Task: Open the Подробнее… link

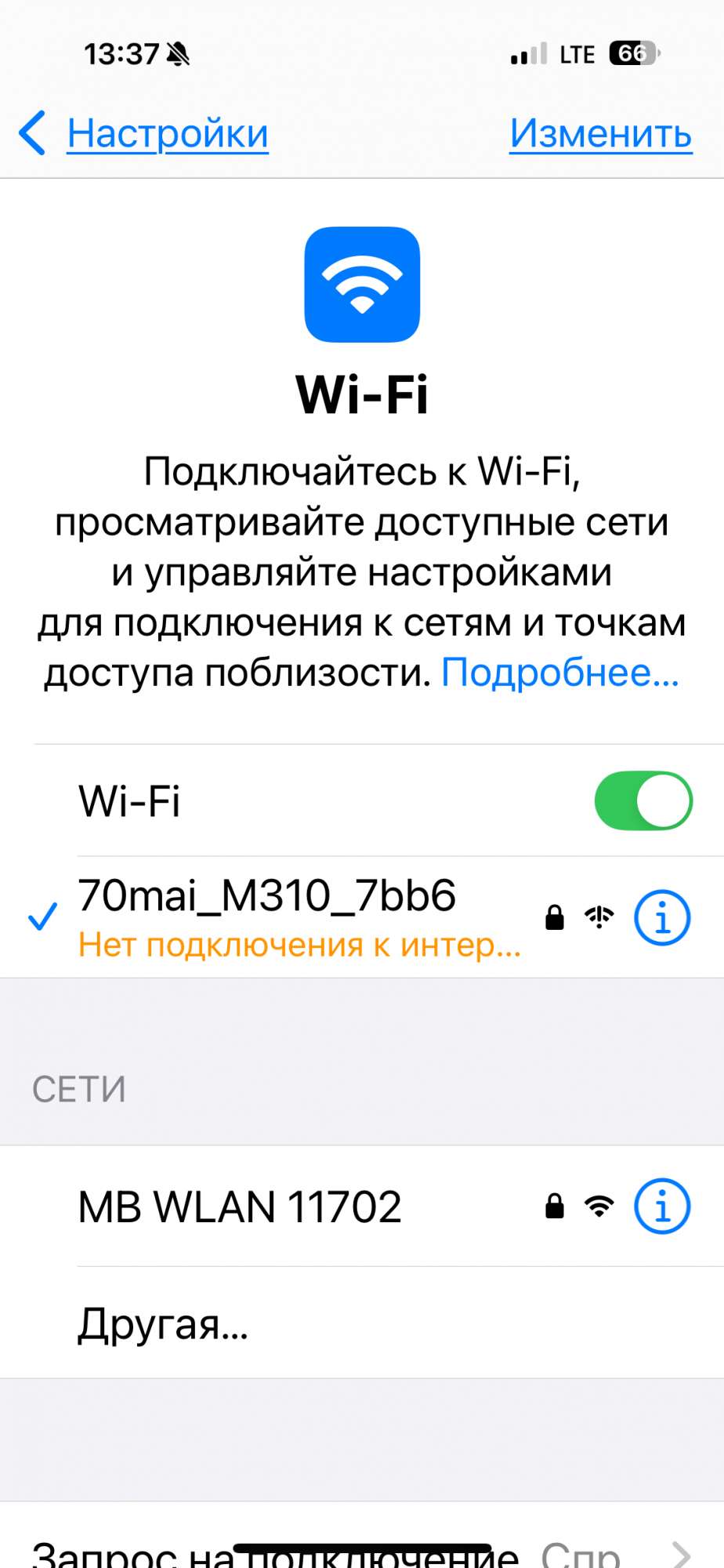Action: click(x=560, y=672)
